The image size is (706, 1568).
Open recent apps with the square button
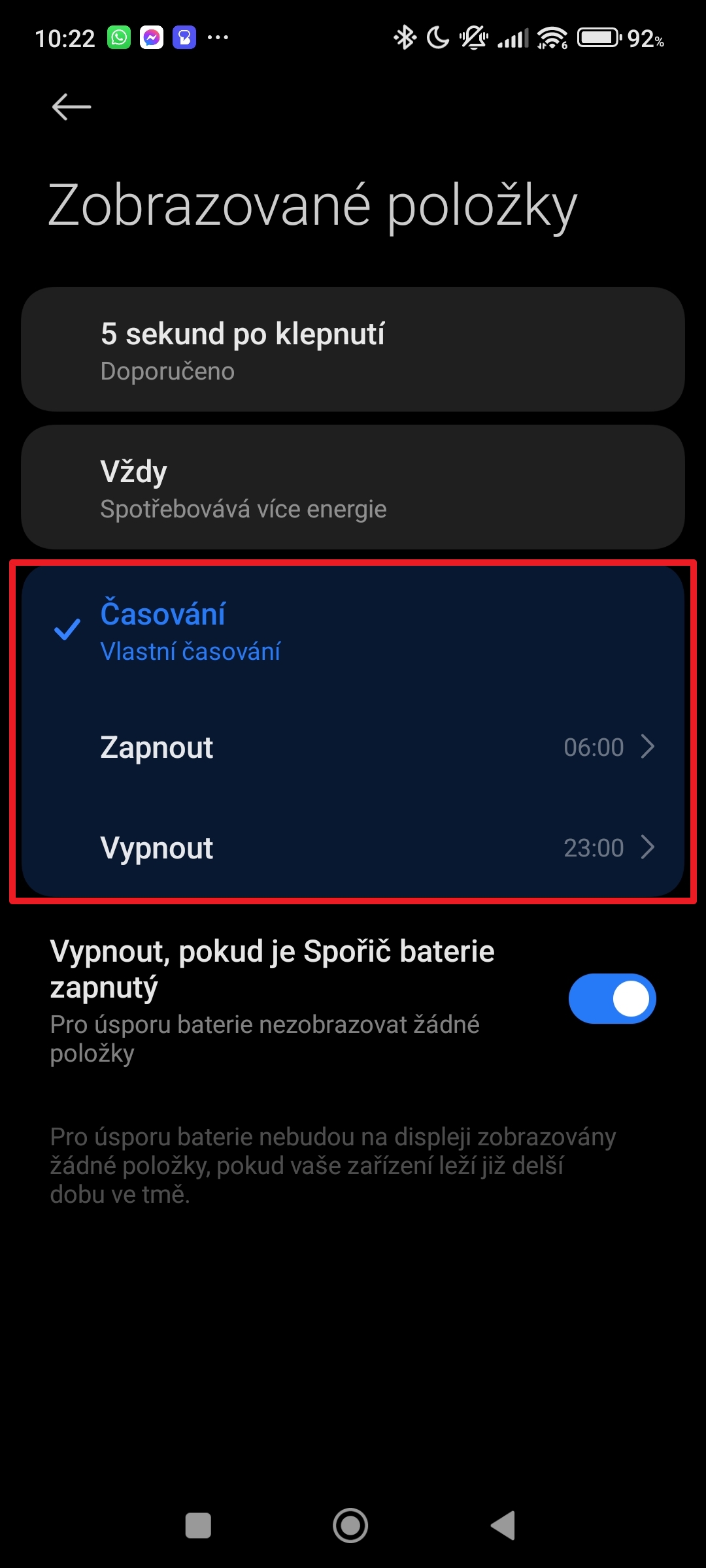tap(198, 1526)
